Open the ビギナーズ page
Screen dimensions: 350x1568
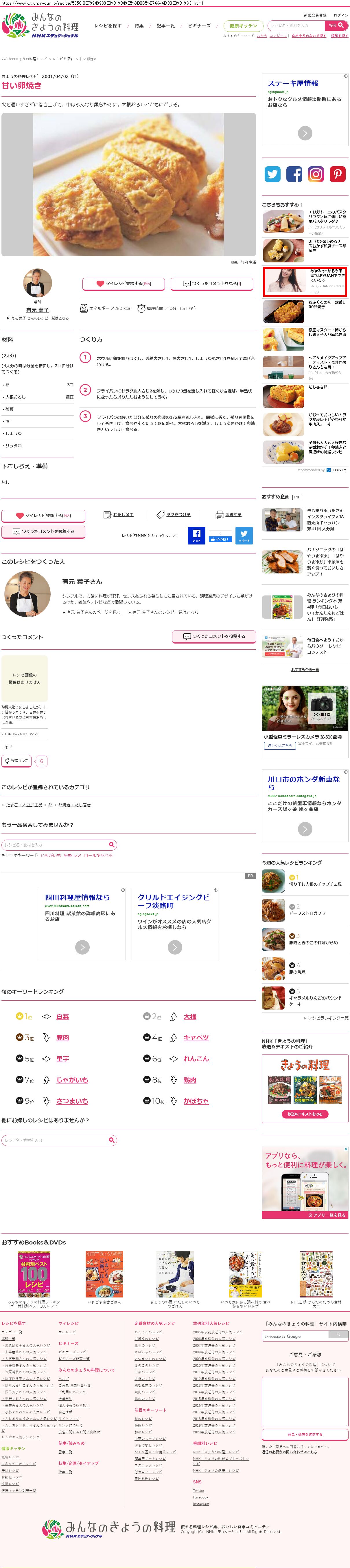click(199, 25)
